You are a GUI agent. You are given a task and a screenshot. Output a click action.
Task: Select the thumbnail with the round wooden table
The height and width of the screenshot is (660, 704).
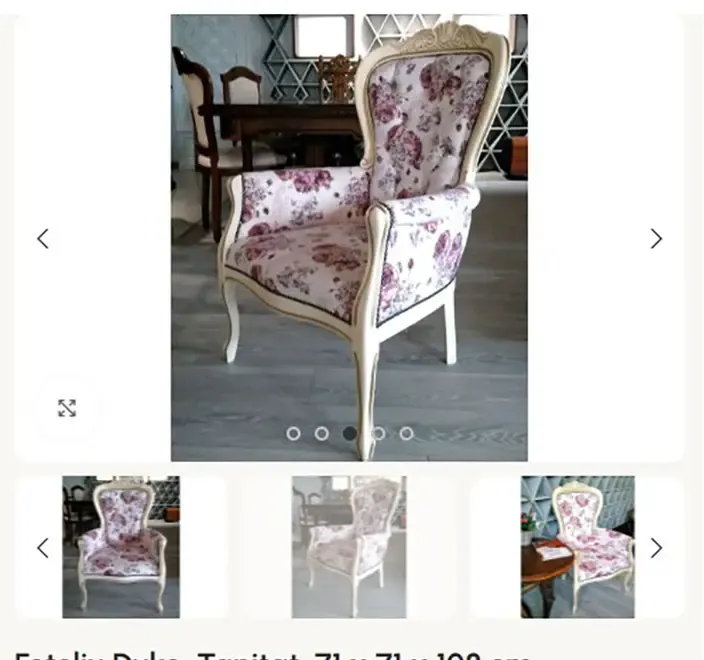577,547
